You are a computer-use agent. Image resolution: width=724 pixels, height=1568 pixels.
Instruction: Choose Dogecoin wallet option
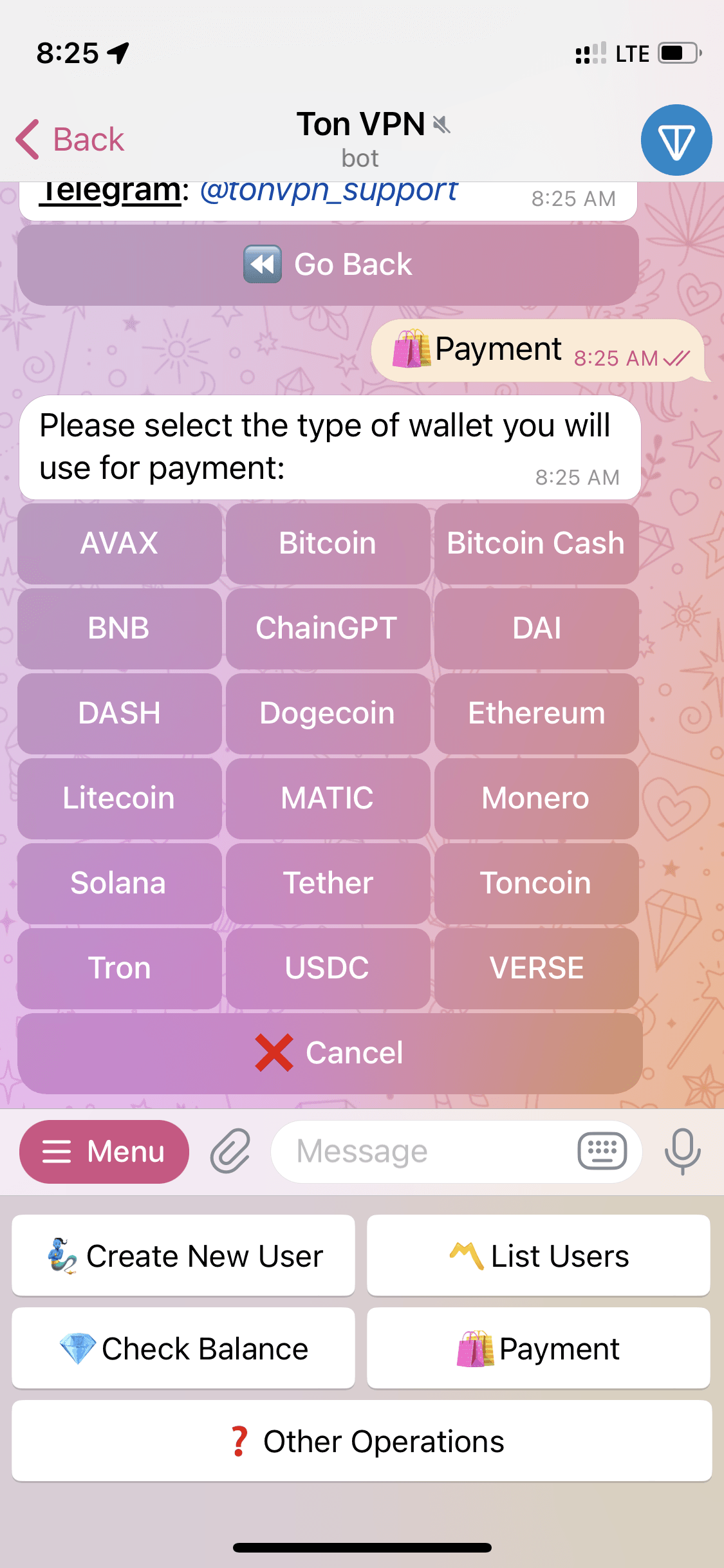pos(328,713)
